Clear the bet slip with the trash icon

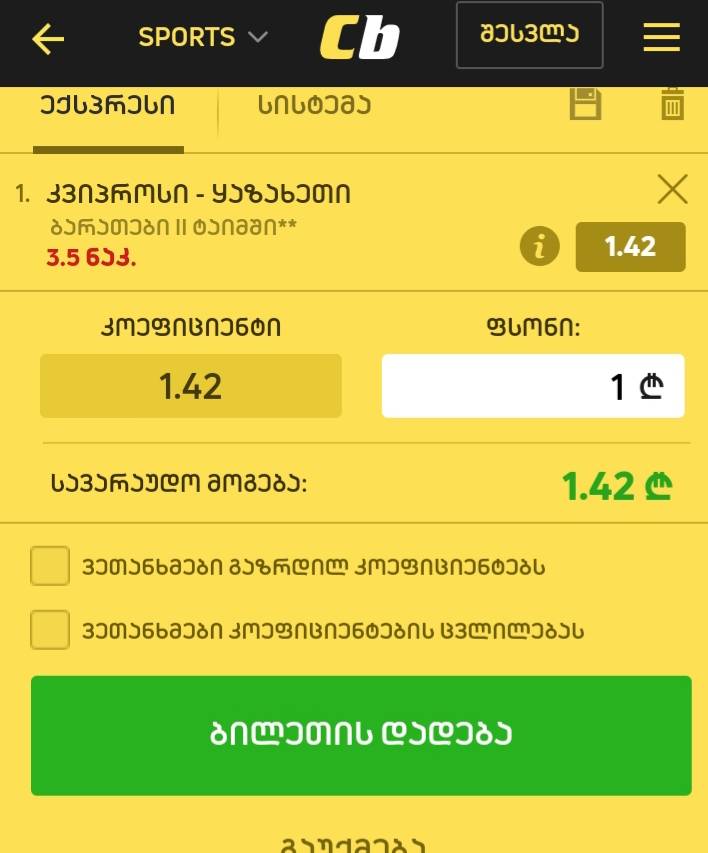tap(672, 104)
